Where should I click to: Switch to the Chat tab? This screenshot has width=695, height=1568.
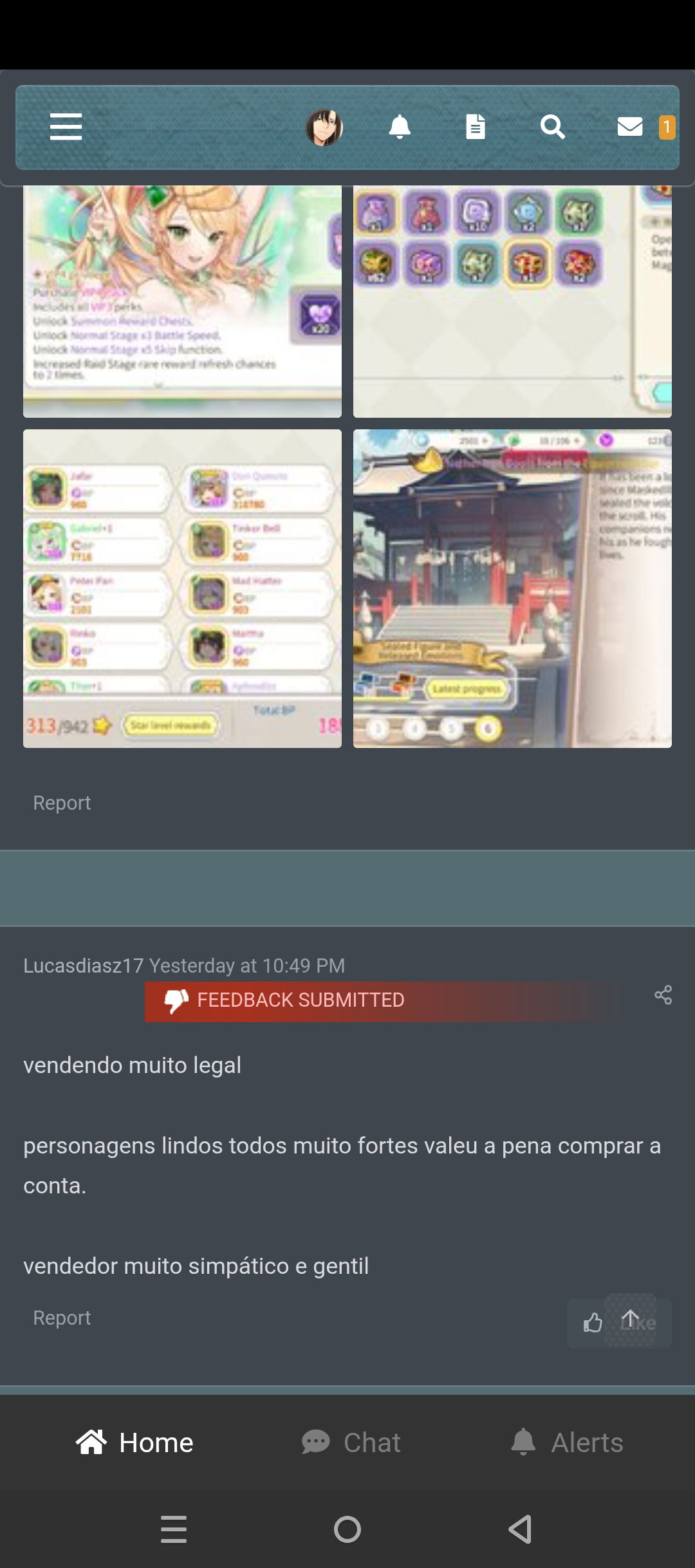point(351,1442)
